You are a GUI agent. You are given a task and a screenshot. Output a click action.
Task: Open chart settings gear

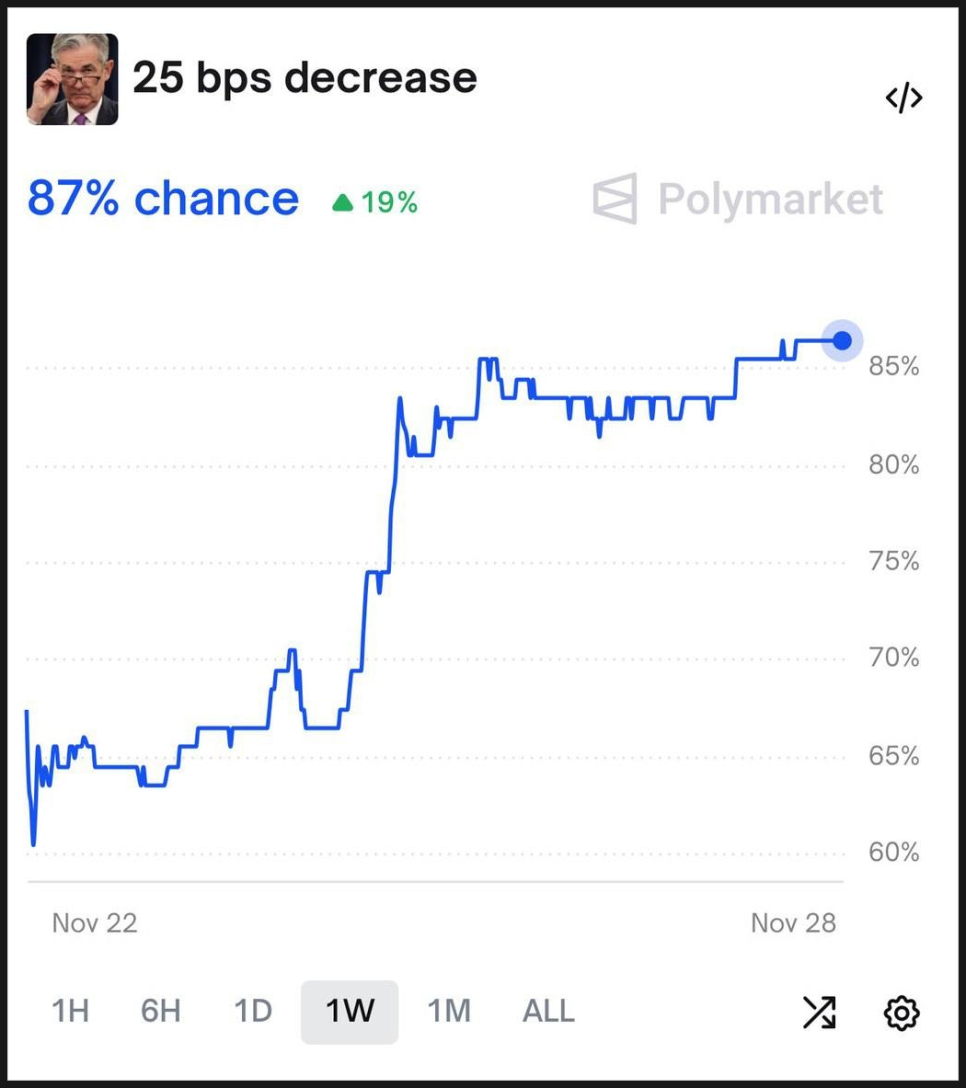pos(901,1013)
